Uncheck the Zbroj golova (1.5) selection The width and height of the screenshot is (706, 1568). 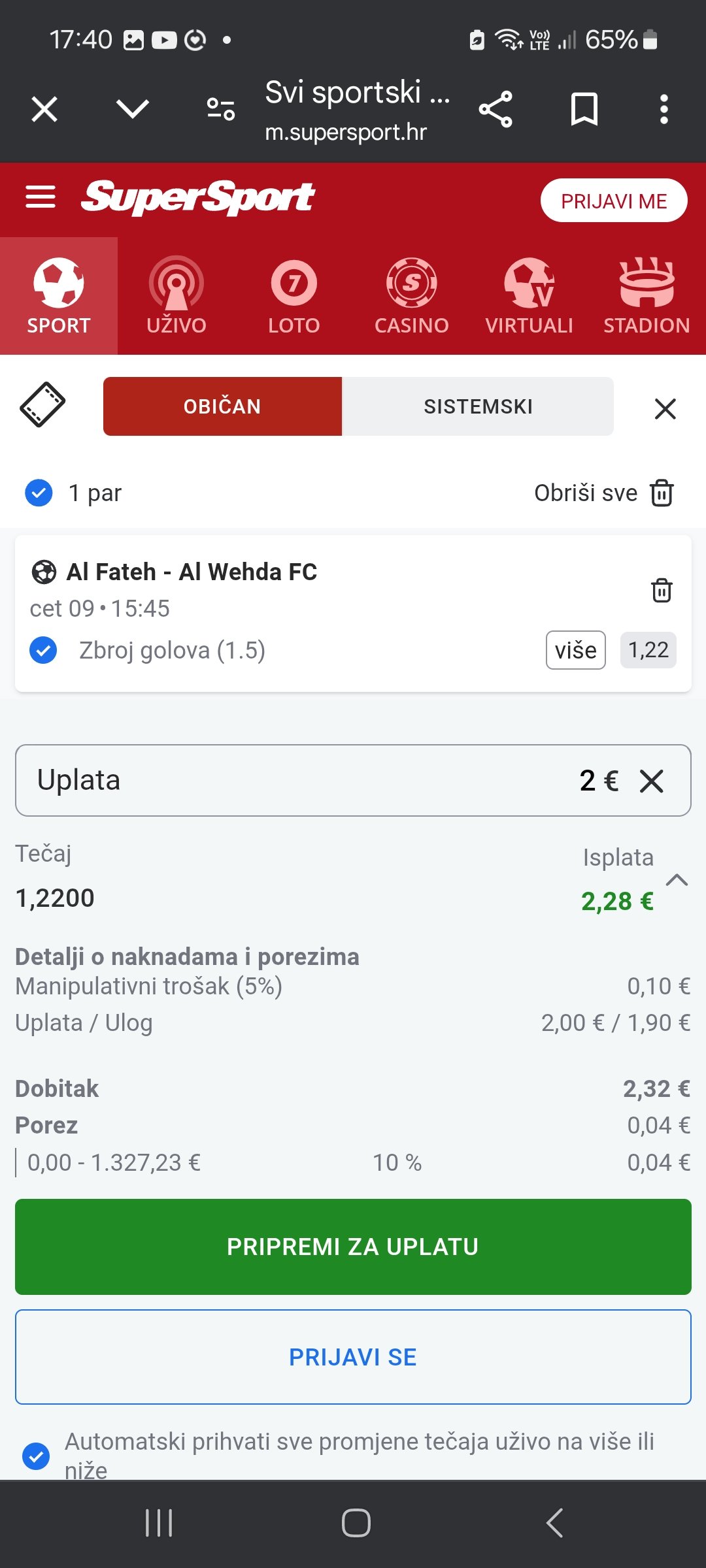[x=44, y=650]
